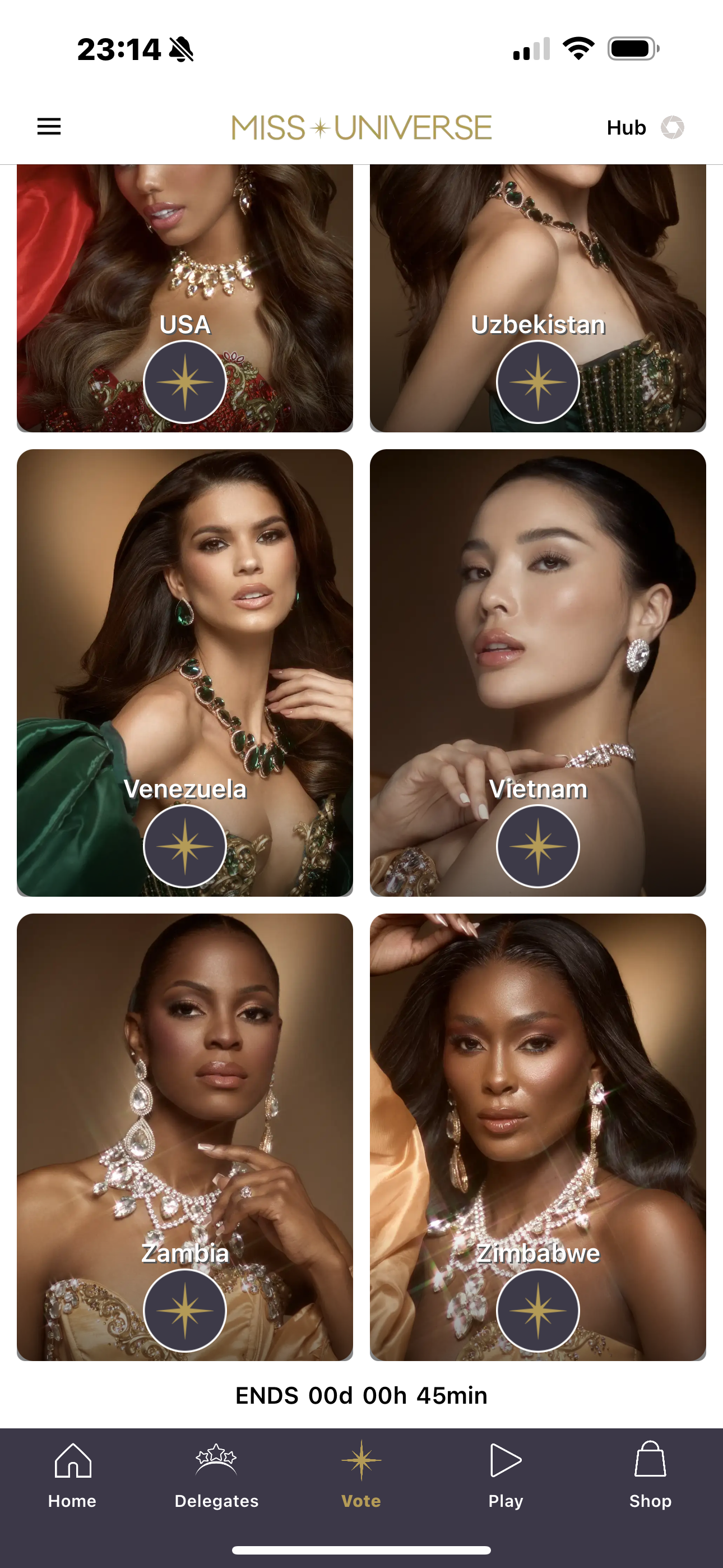Open the Vietnam delegate photo card
Image resolution: width=723 pixels, height=1568 pixels.
pyautogui.click(x=538, y=608)
